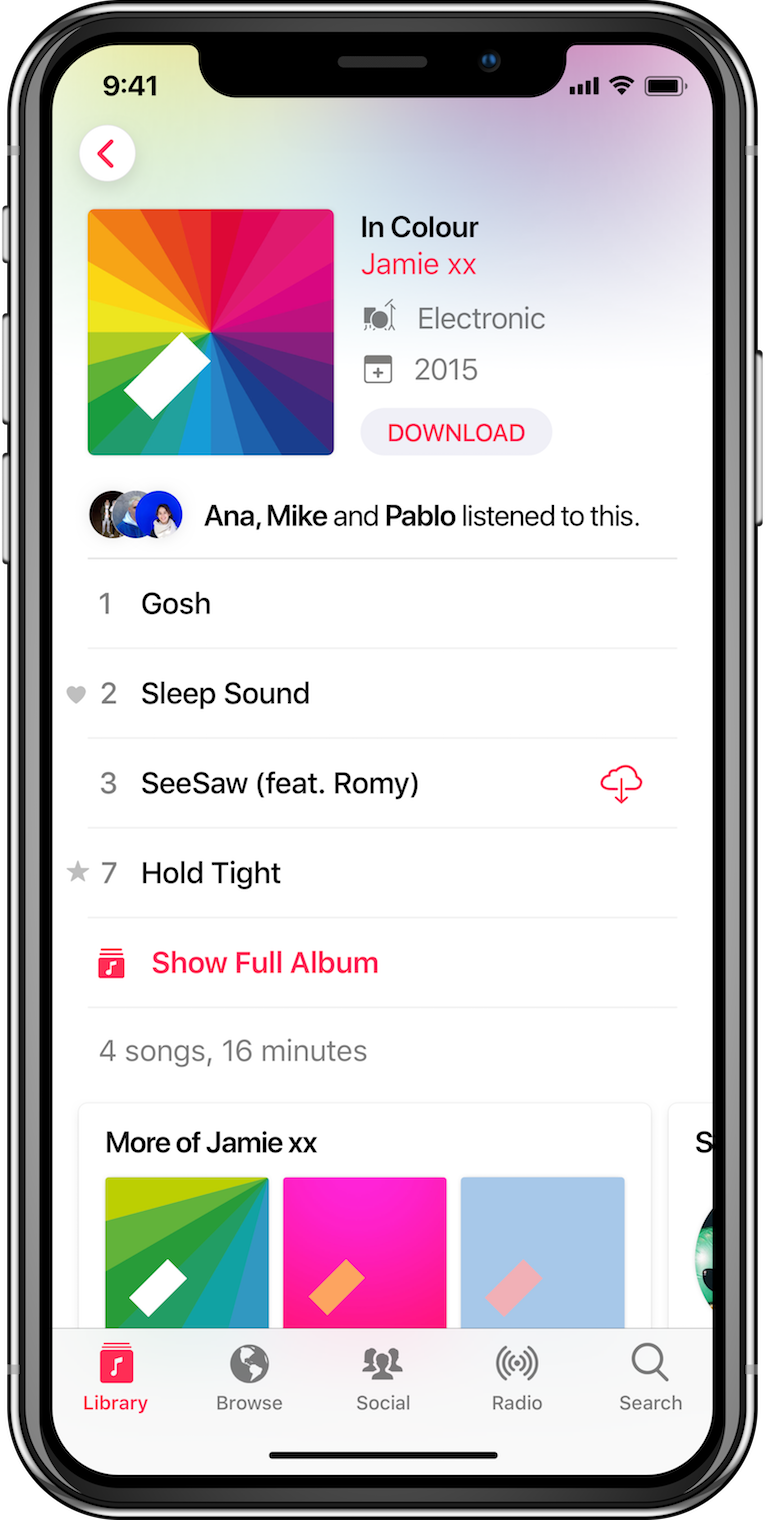The image size is (765, 1520).
Task: Open the light blue album under More of Jamie xx
Action: click(x=542, y=1252)
